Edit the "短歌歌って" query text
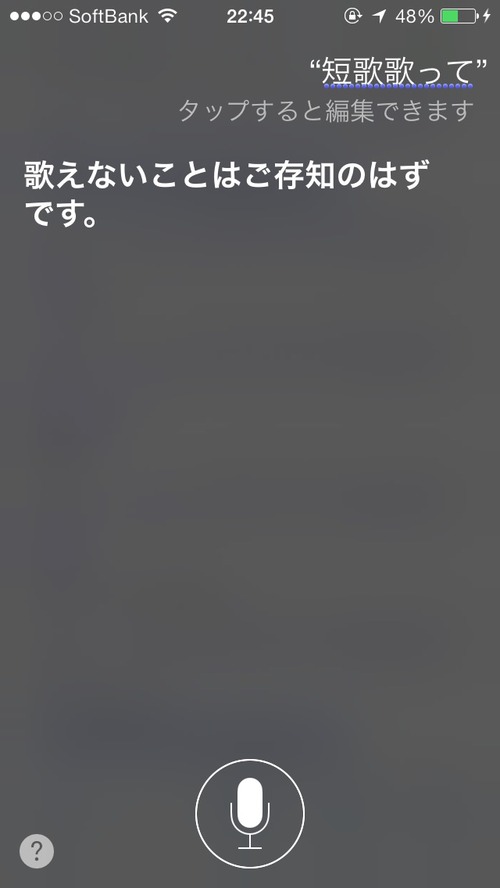 point(399,73)
